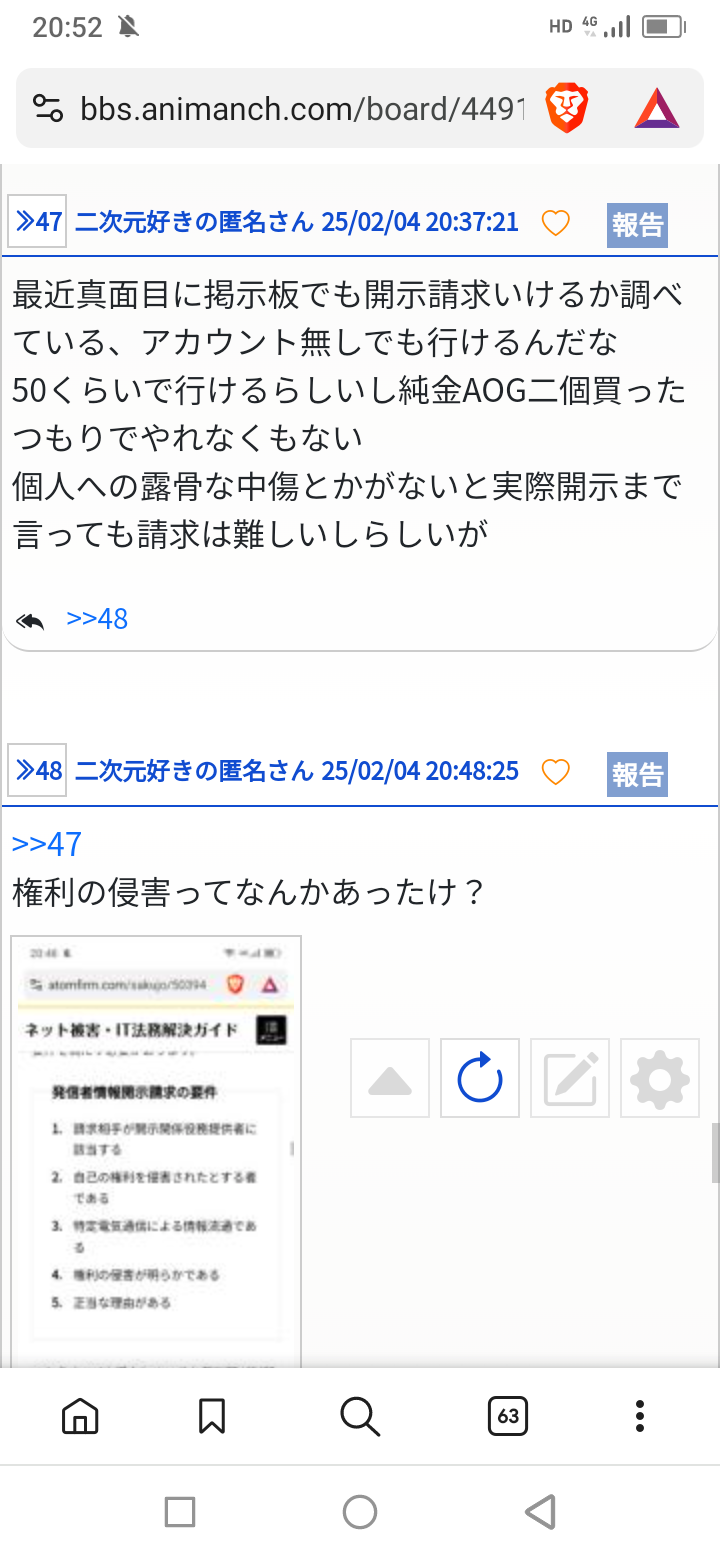Tap post number 47 anchor button
This screenshot has width=720, height=1560.
tap(38, 221)
